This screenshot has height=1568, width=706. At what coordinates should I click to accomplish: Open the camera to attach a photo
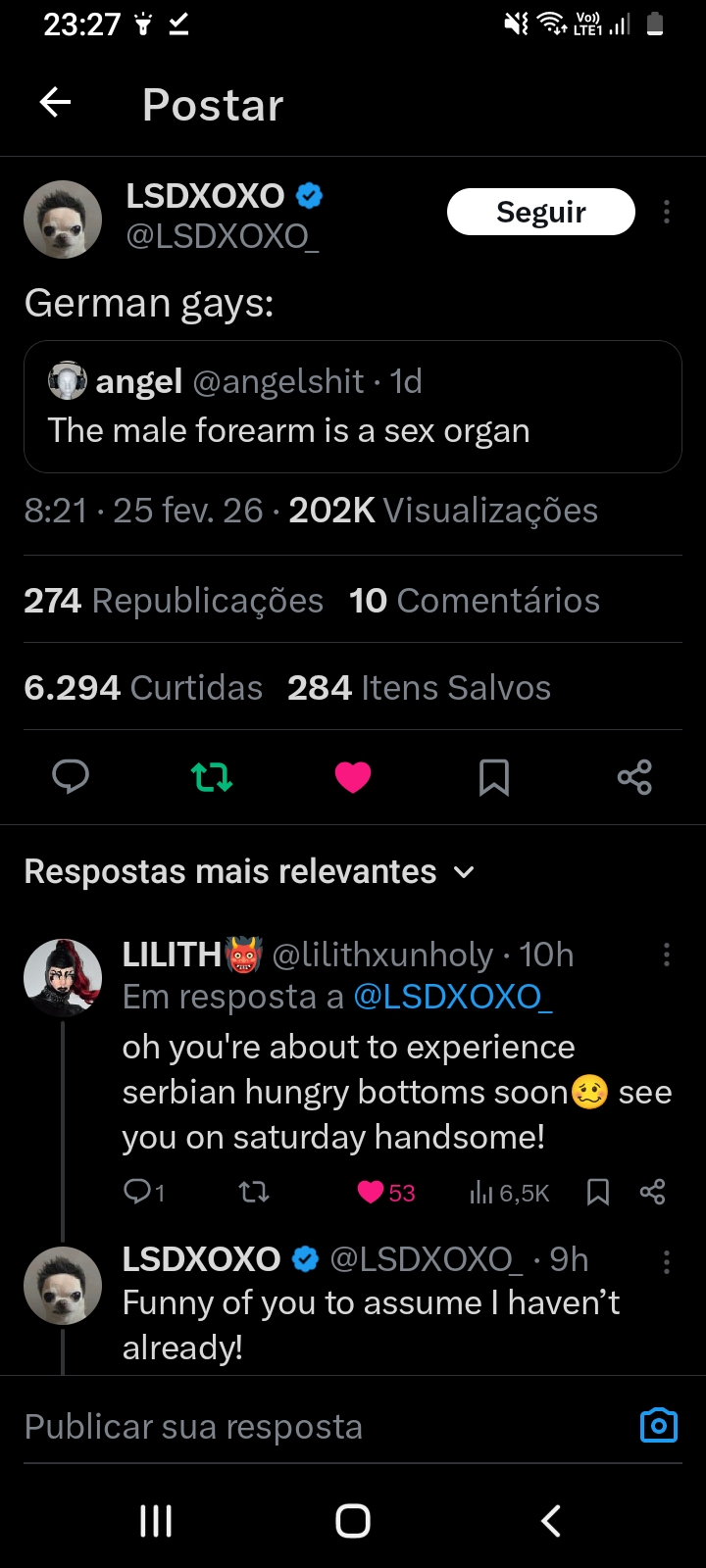tap(658, 1426)
